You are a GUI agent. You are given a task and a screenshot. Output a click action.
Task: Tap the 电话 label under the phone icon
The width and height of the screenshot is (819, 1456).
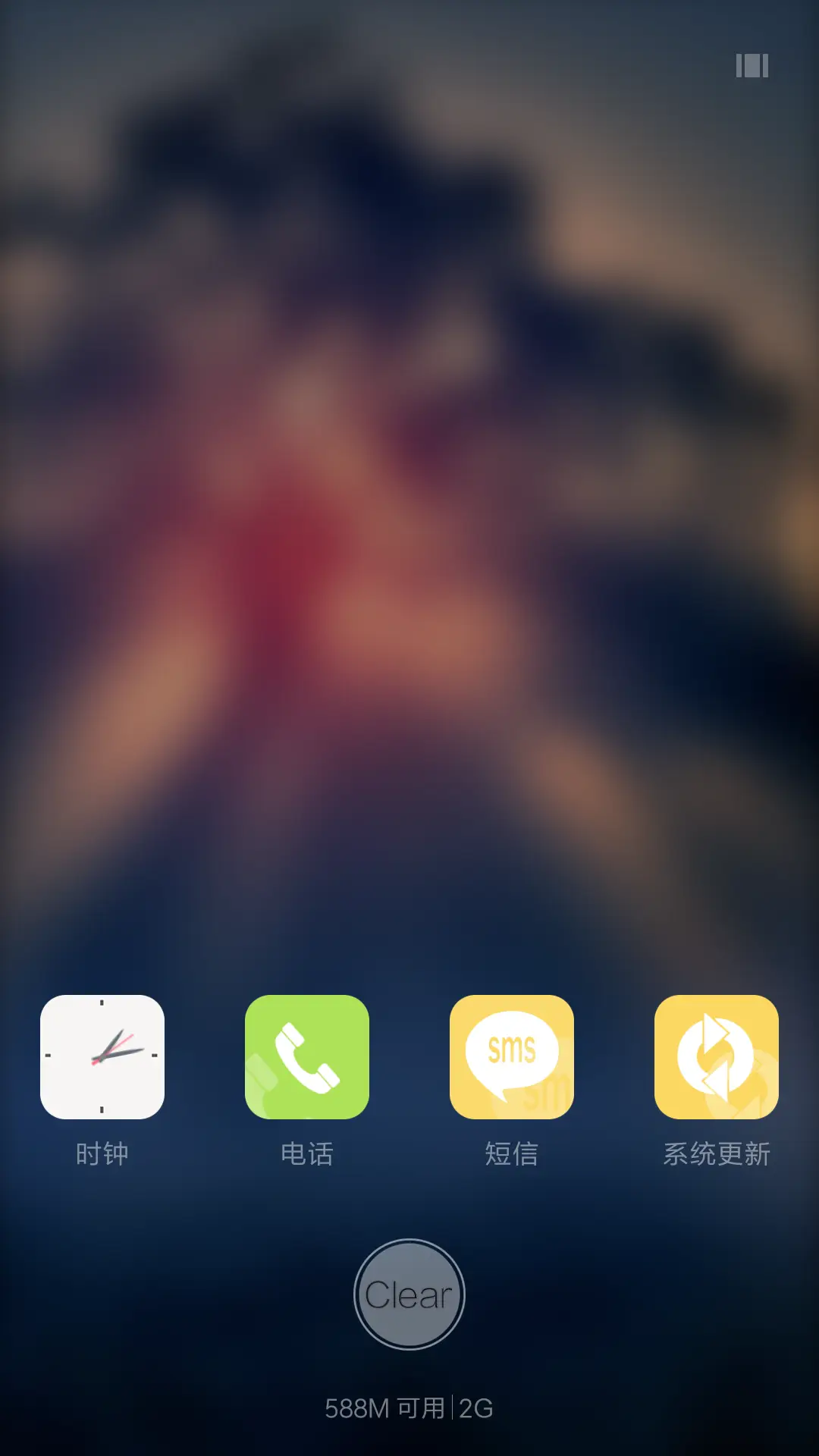pos(307,1153)
